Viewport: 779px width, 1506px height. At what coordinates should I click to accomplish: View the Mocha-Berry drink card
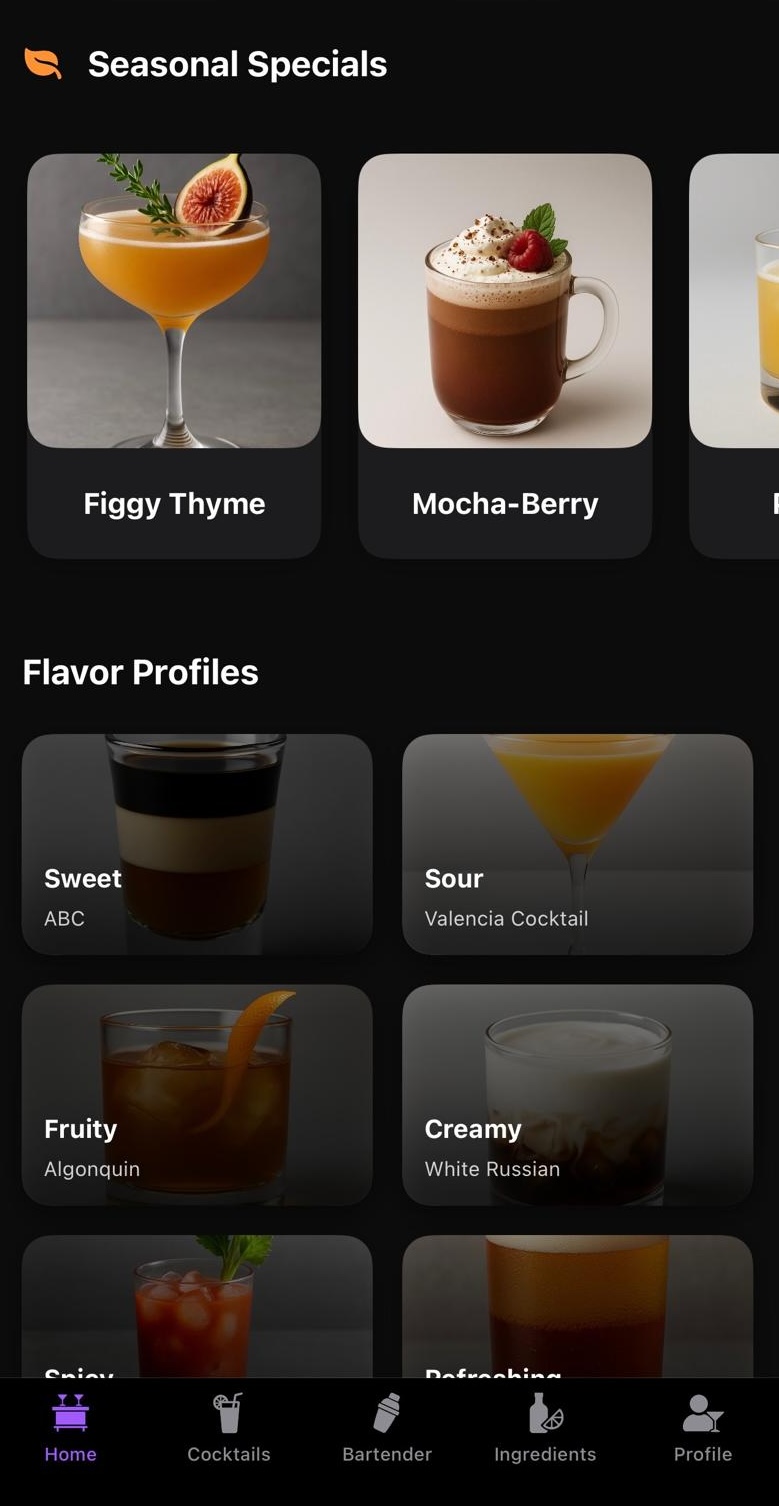tap(505, 355)
